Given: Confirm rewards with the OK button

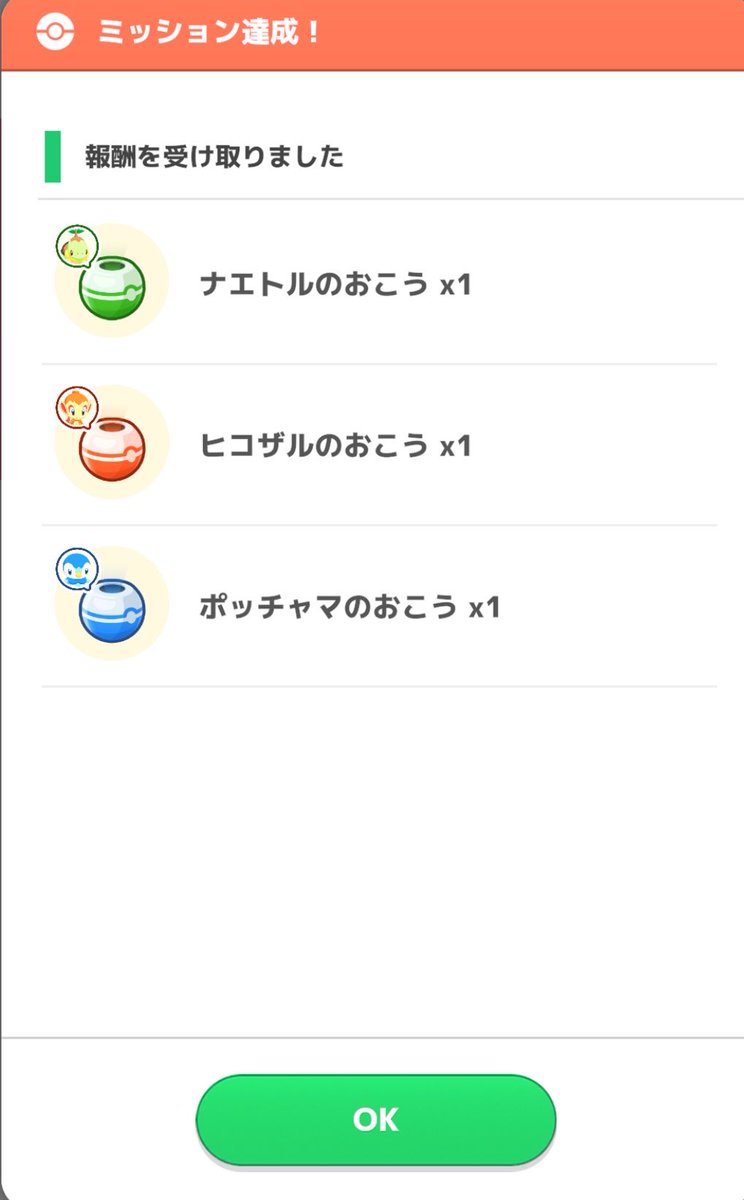Looking at the screenshot, I should tap(376, 1119).
